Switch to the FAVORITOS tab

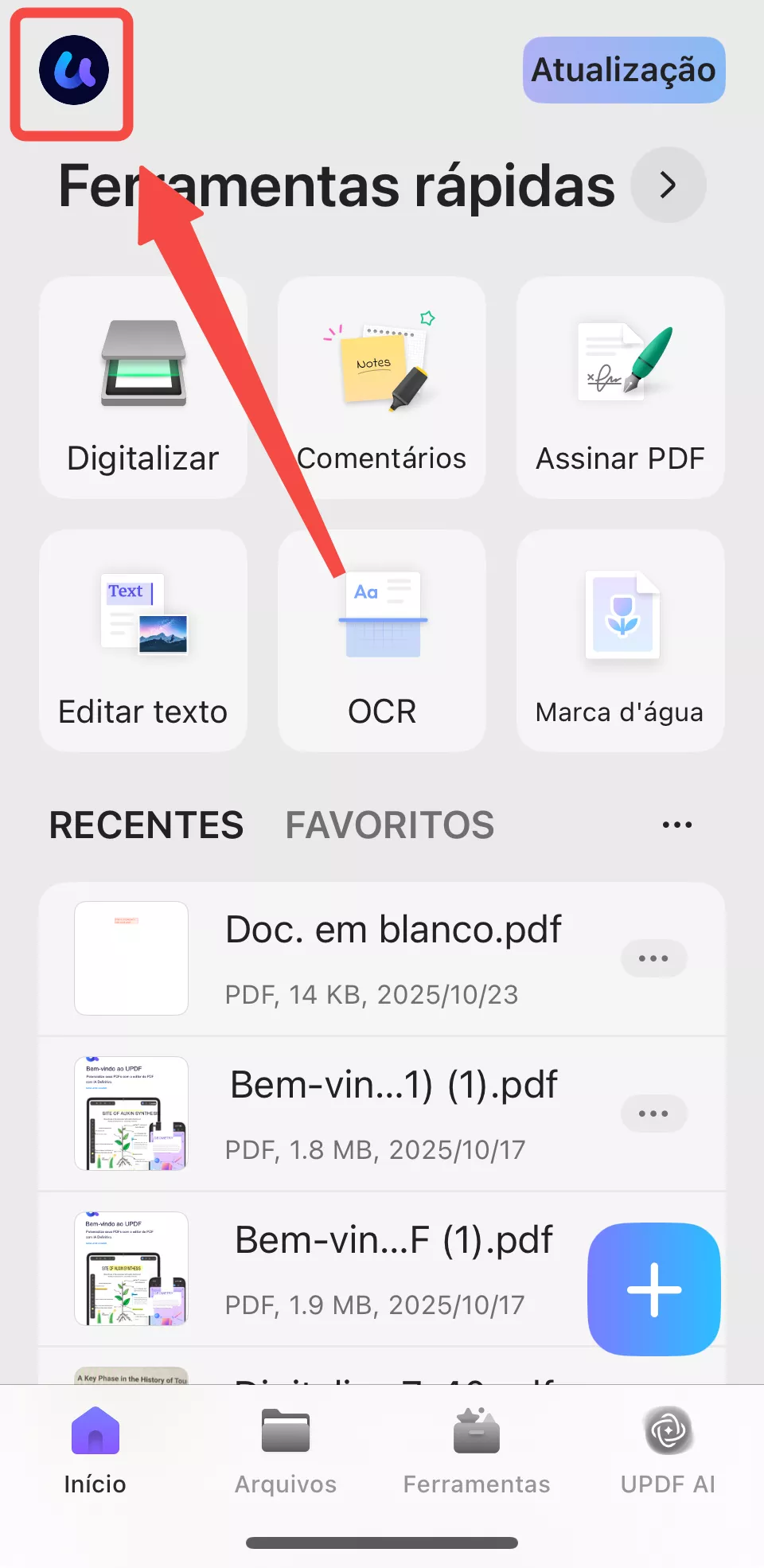pyautogui.click(x=389, y=825)
